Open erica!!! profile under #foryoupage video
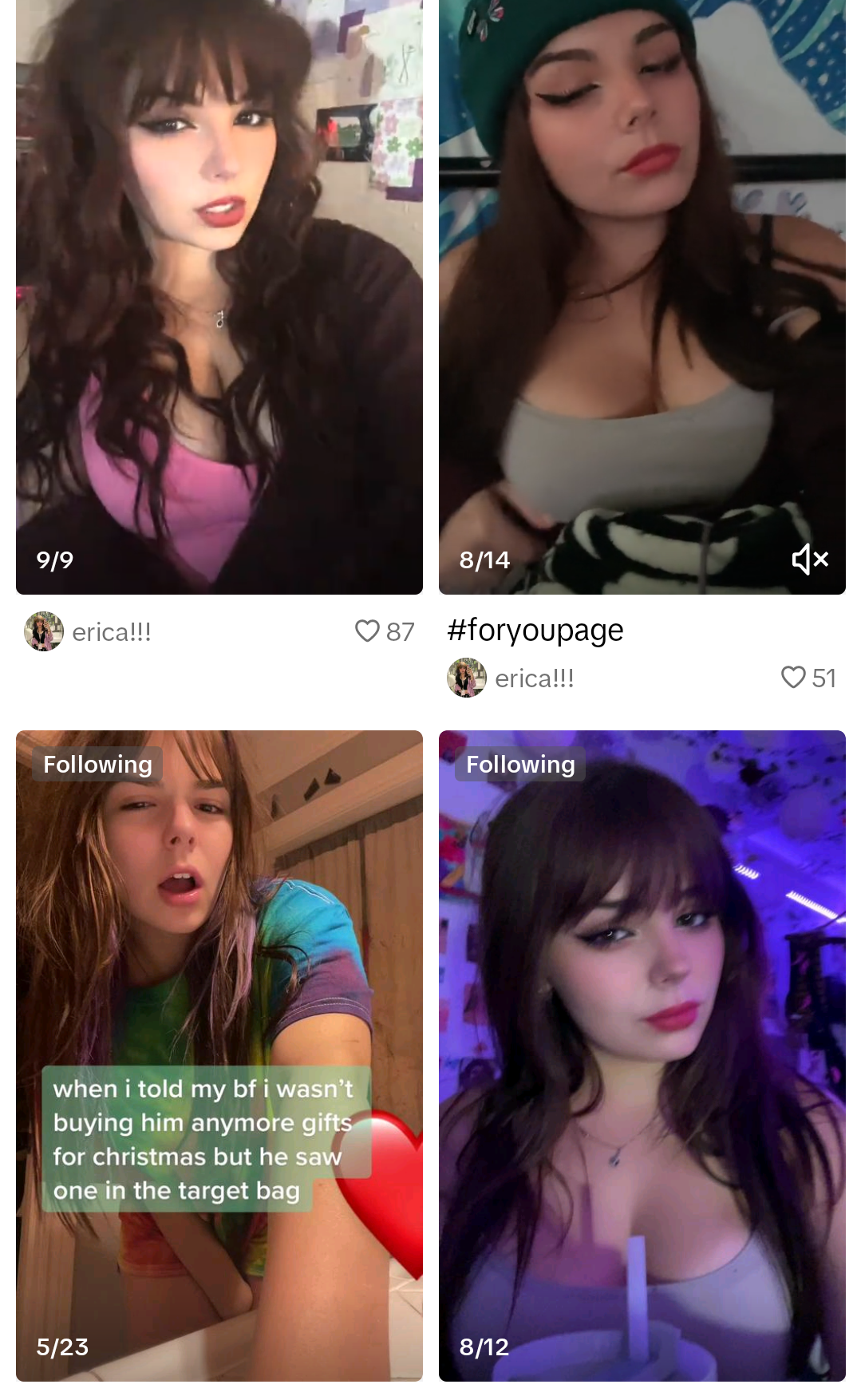The image size is (857, 1400). [511, 678]
